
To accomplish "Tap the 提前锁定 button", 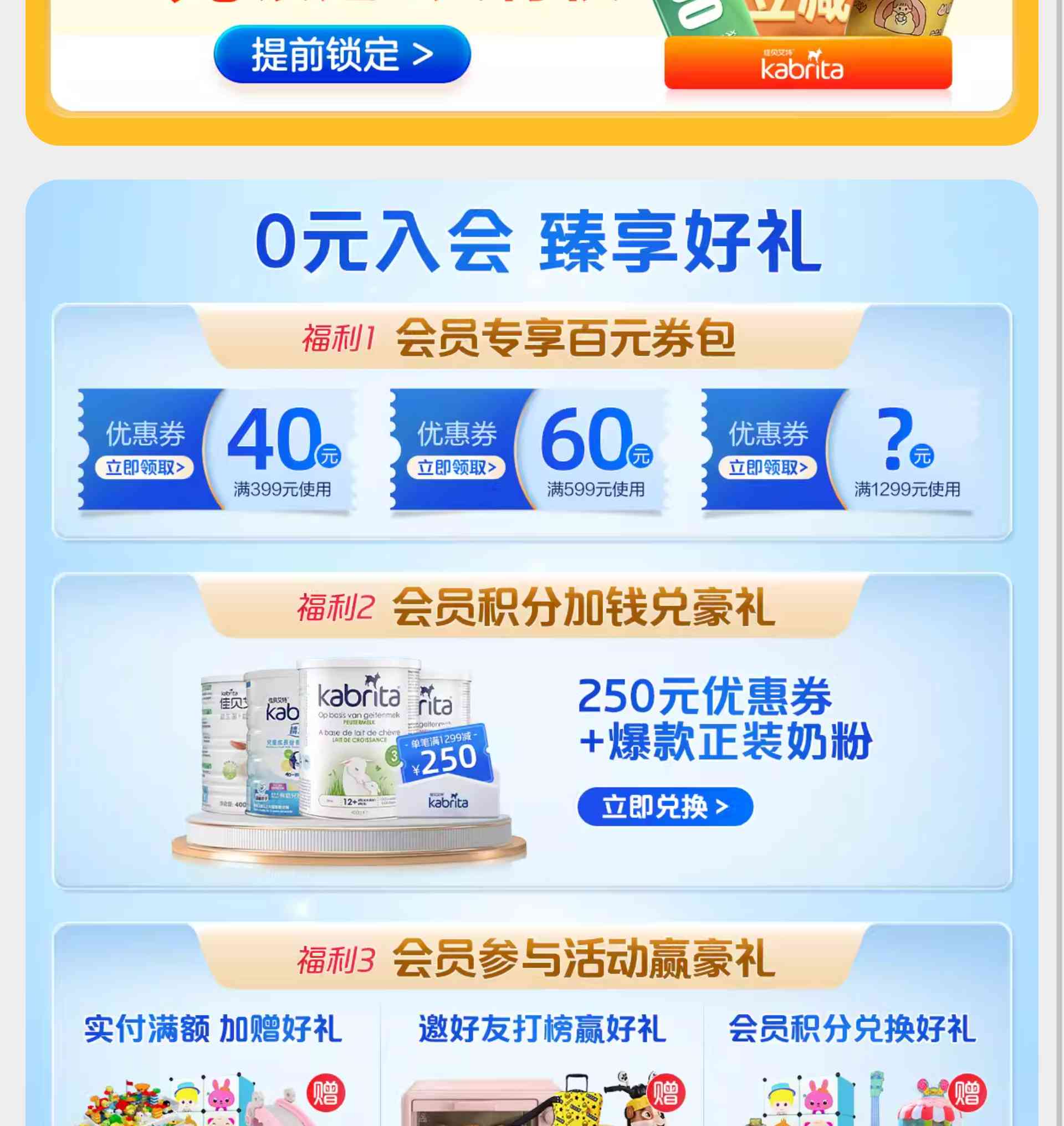I will point(342,54).
